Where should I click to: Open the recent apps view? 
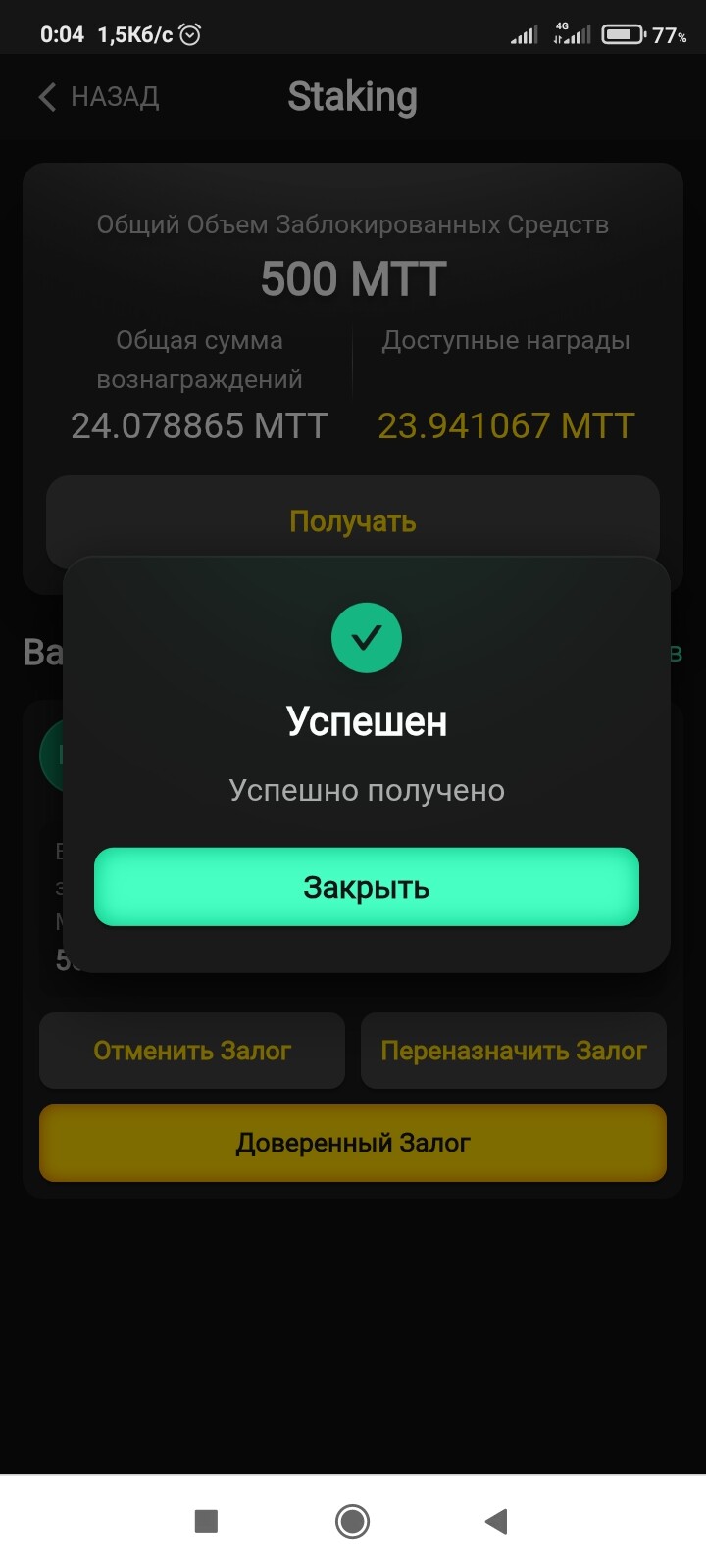coord(206,1521)
